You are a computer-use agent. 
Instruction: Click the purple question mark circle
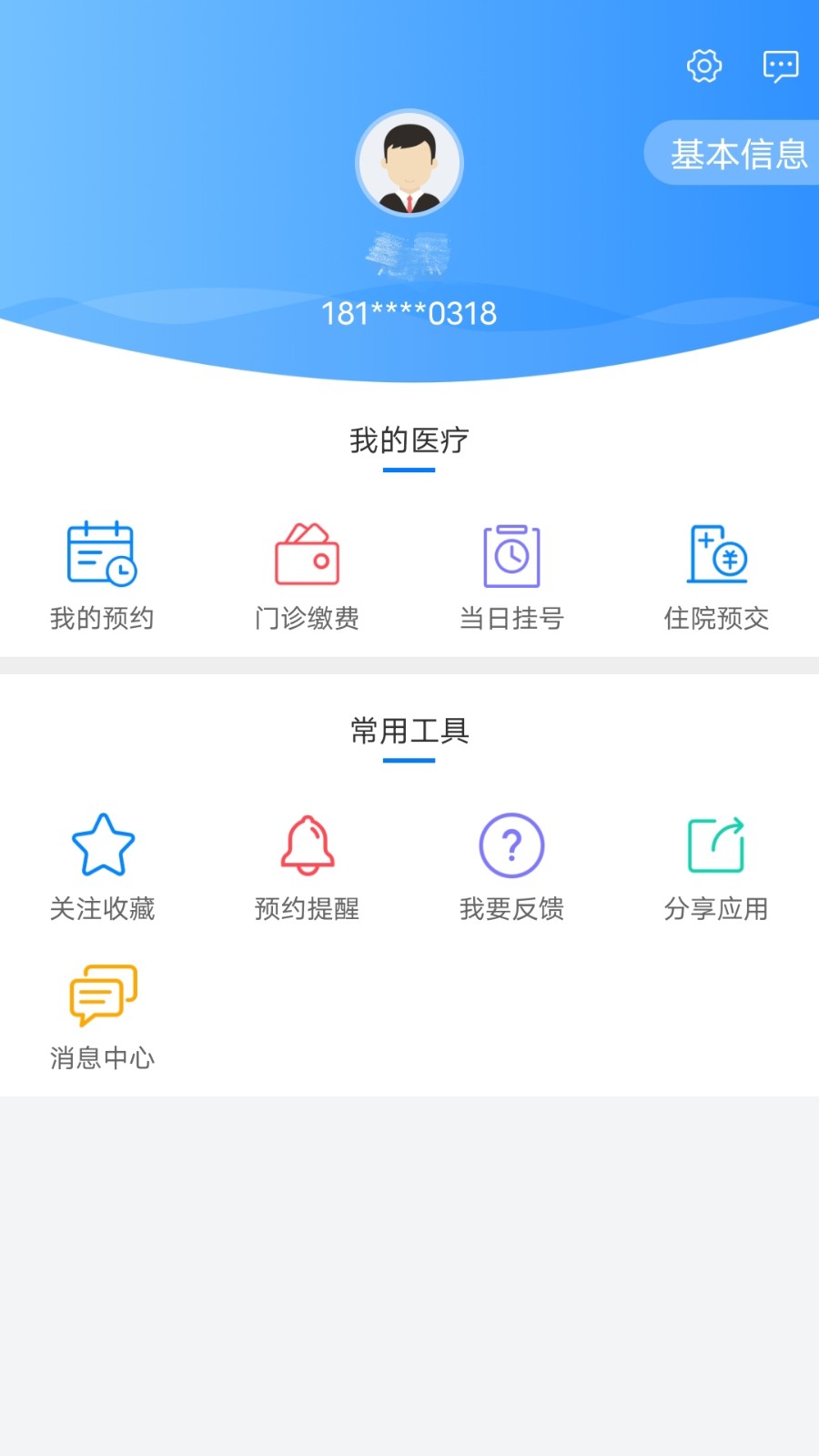(511, 844)
